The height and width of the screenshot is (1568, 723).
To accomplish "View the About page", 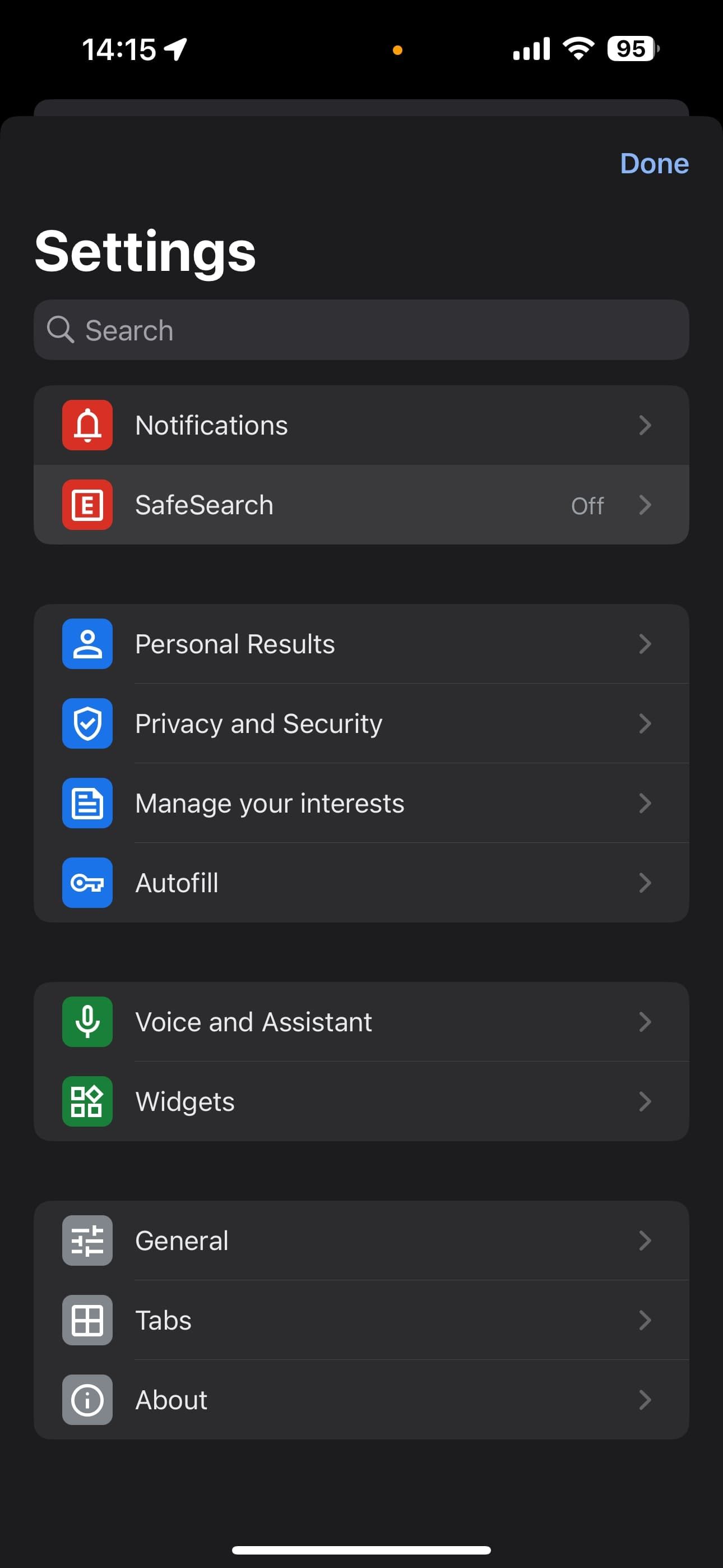I will click(361, 1400).
